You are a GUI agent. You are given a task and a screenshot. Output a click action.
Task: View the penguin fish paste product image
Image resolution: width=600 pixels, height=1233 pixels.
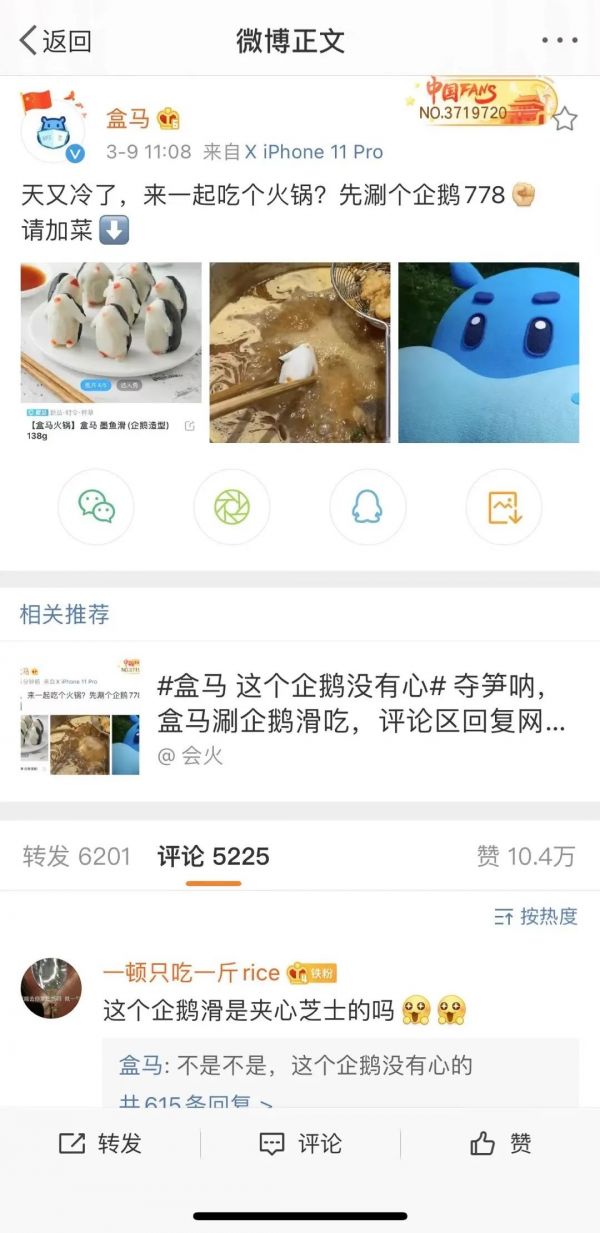[x=111, y=352]
